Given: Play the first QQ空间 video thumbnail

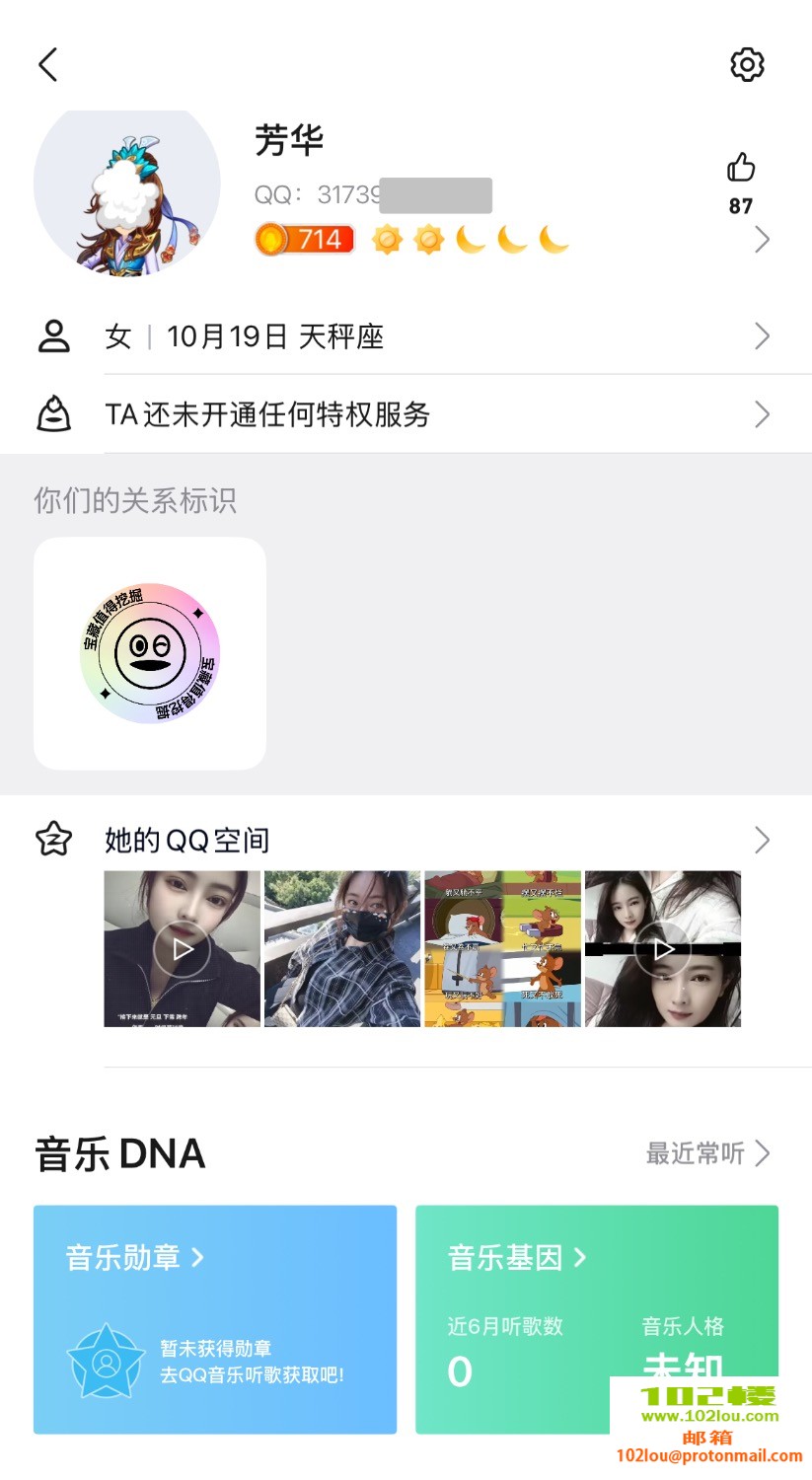Looking at the screenshot, I should (183, 949).
